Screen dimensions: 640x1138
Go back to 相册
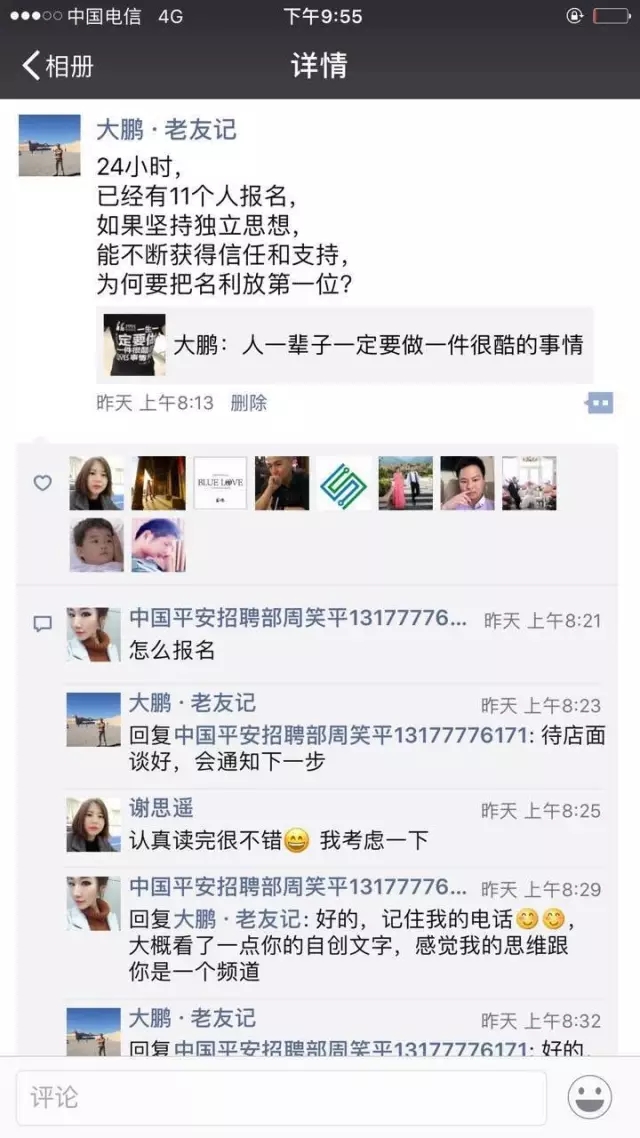pos(58,66)
